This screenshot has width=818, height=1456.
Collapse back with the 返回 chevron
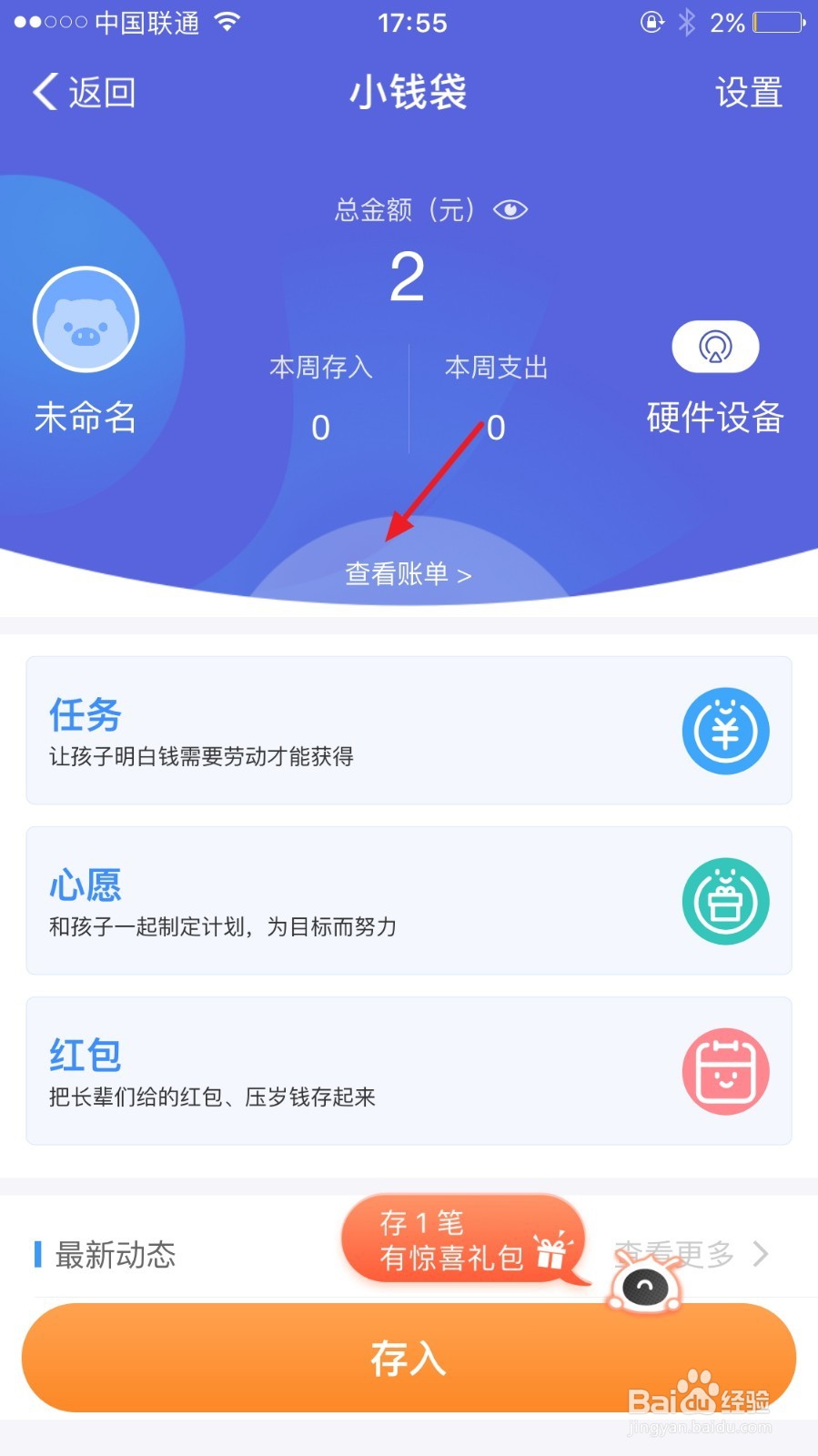(43, 91)
